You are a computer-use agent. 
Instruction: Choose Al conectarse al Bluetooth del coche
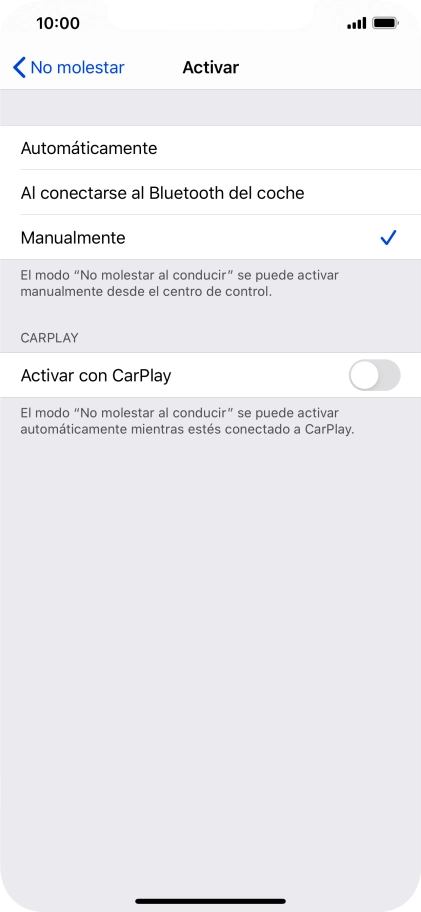pyautogui.click(x=210, y=193)
